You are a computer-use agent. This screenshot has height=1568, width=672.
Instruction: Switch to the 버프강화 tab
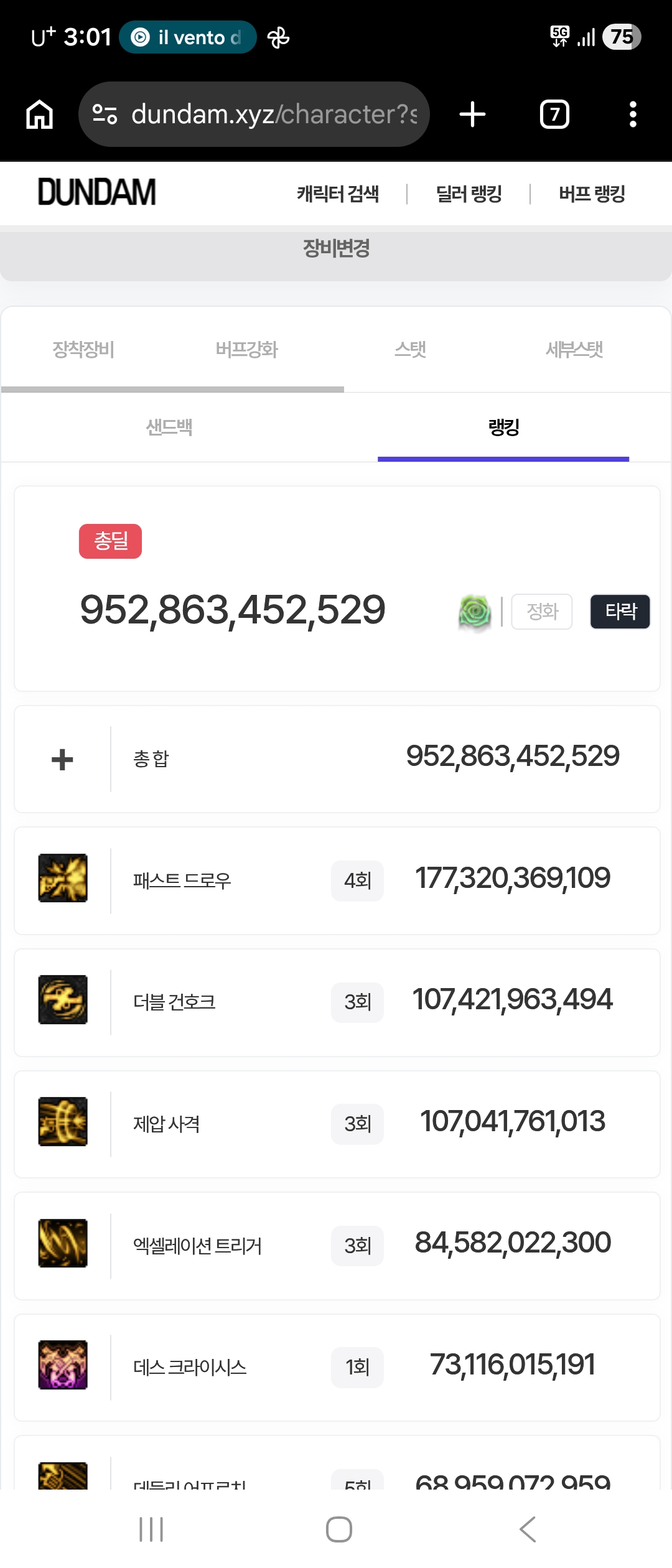[x=247, y=350]
